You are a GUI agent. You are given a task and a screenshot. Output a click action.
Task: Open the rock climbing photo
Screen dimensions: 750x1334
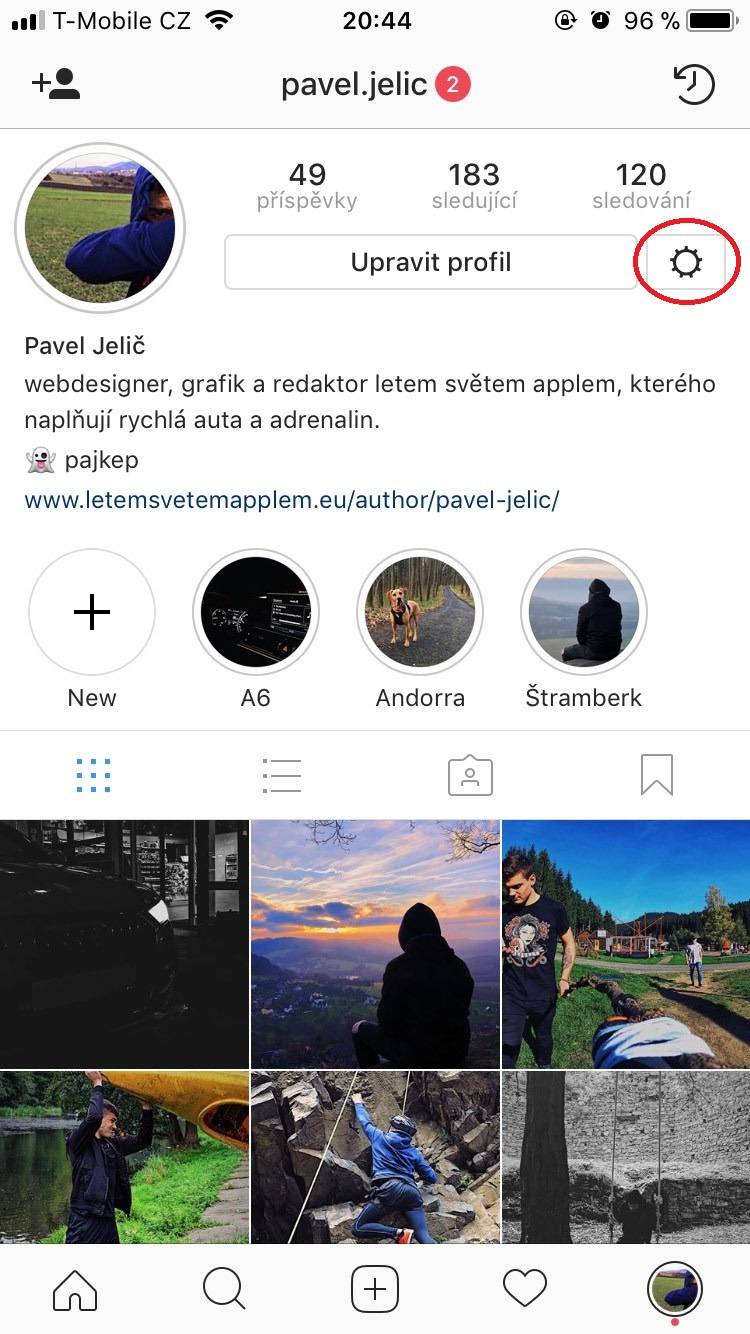tap(375, 1158)
